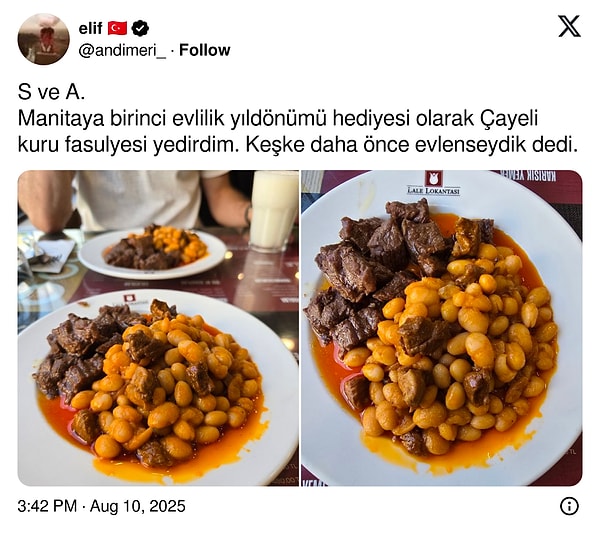View the right close-up bean plate photo

click(x=441, y=328)
